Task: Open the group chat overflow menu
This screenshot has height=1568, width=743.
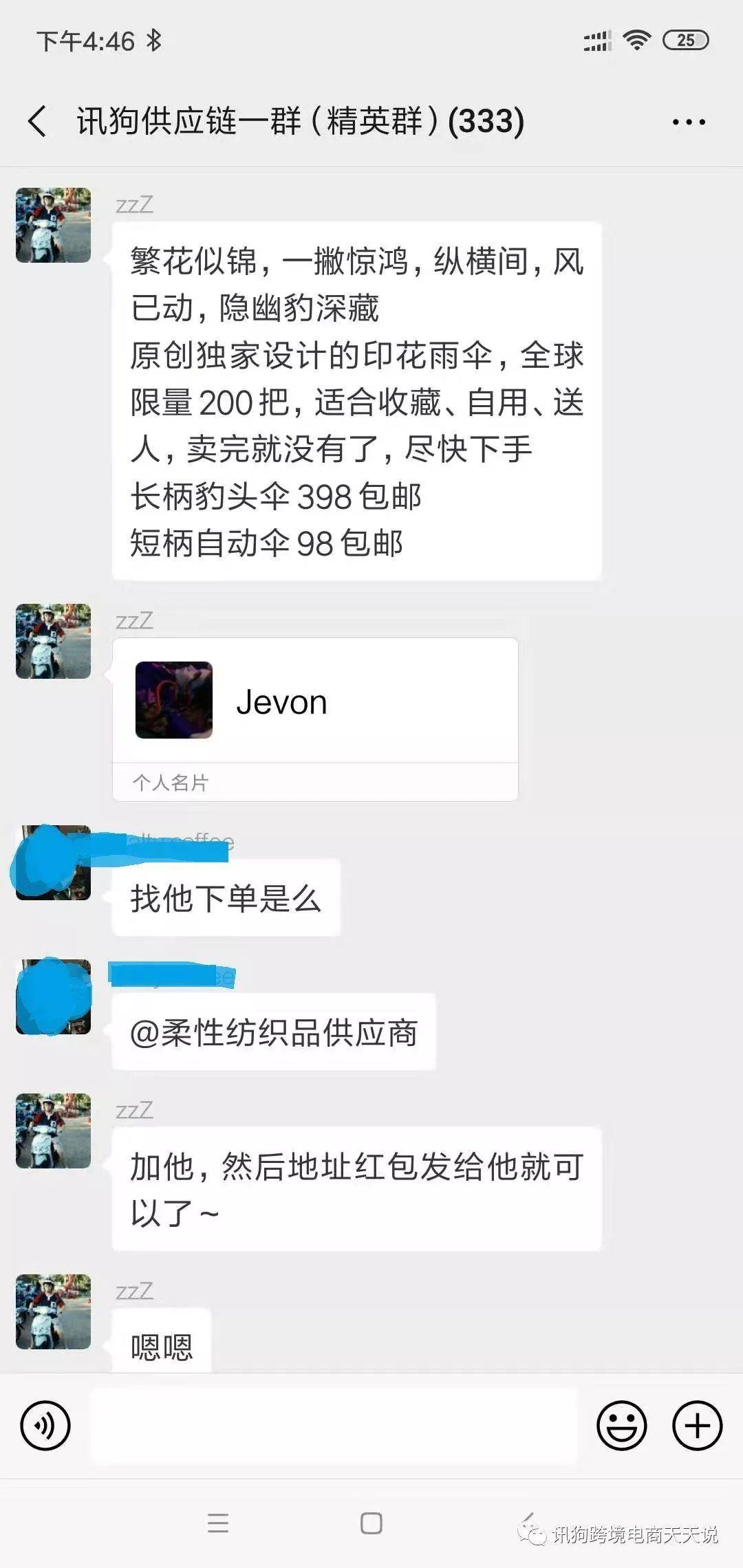Action: 688,122
